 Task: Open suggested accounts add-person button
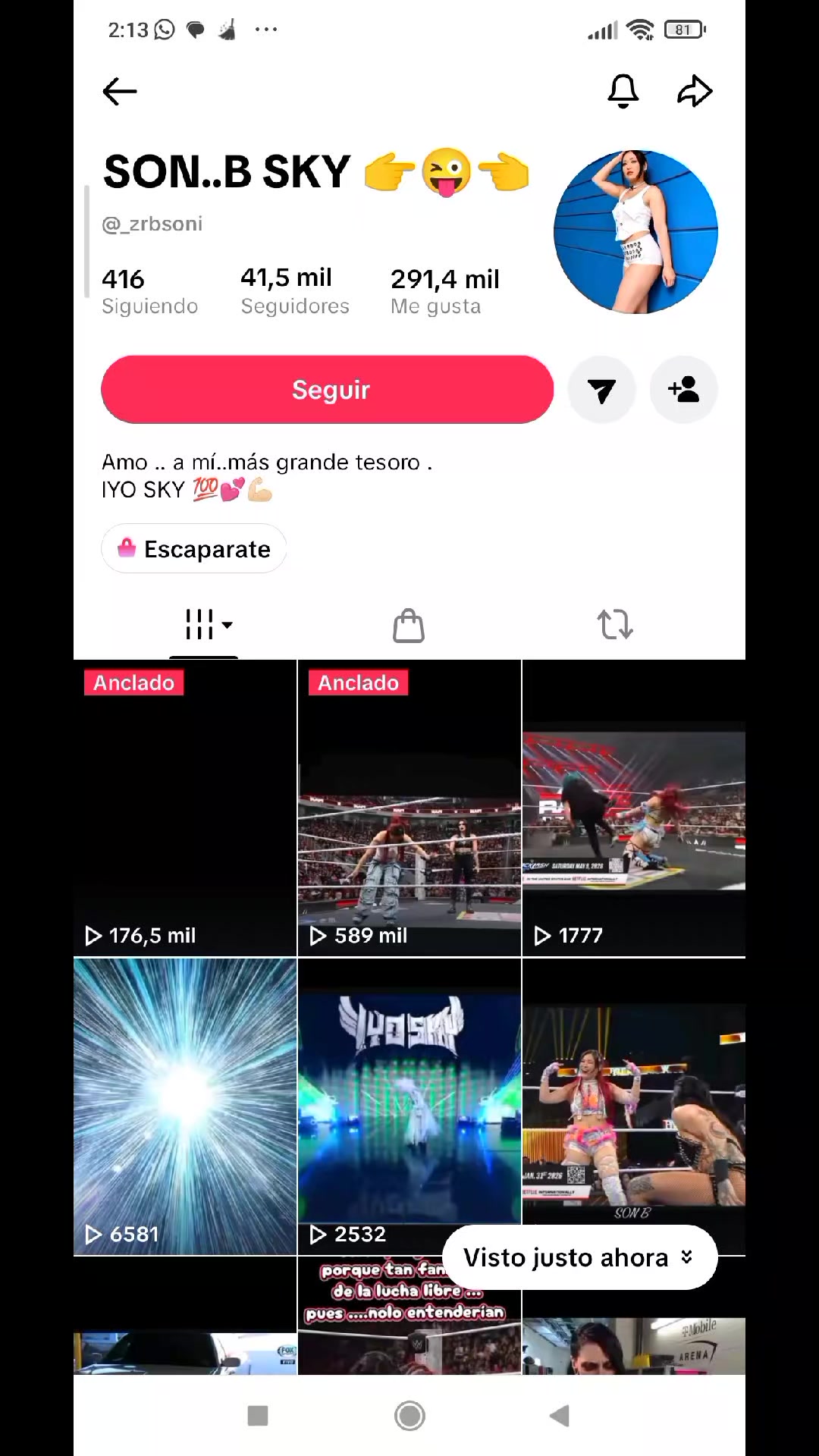(x=683, y=390)
